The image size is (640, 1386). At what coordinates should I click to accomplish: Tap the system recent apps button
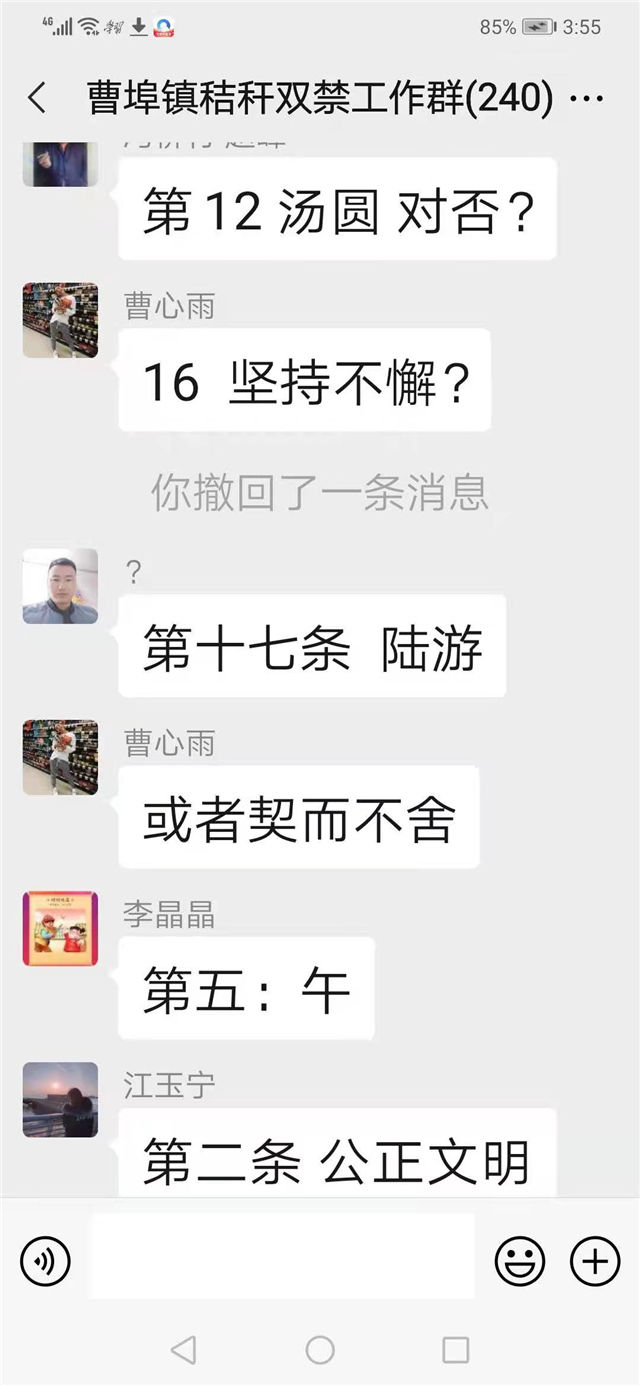pos(455,1350)
